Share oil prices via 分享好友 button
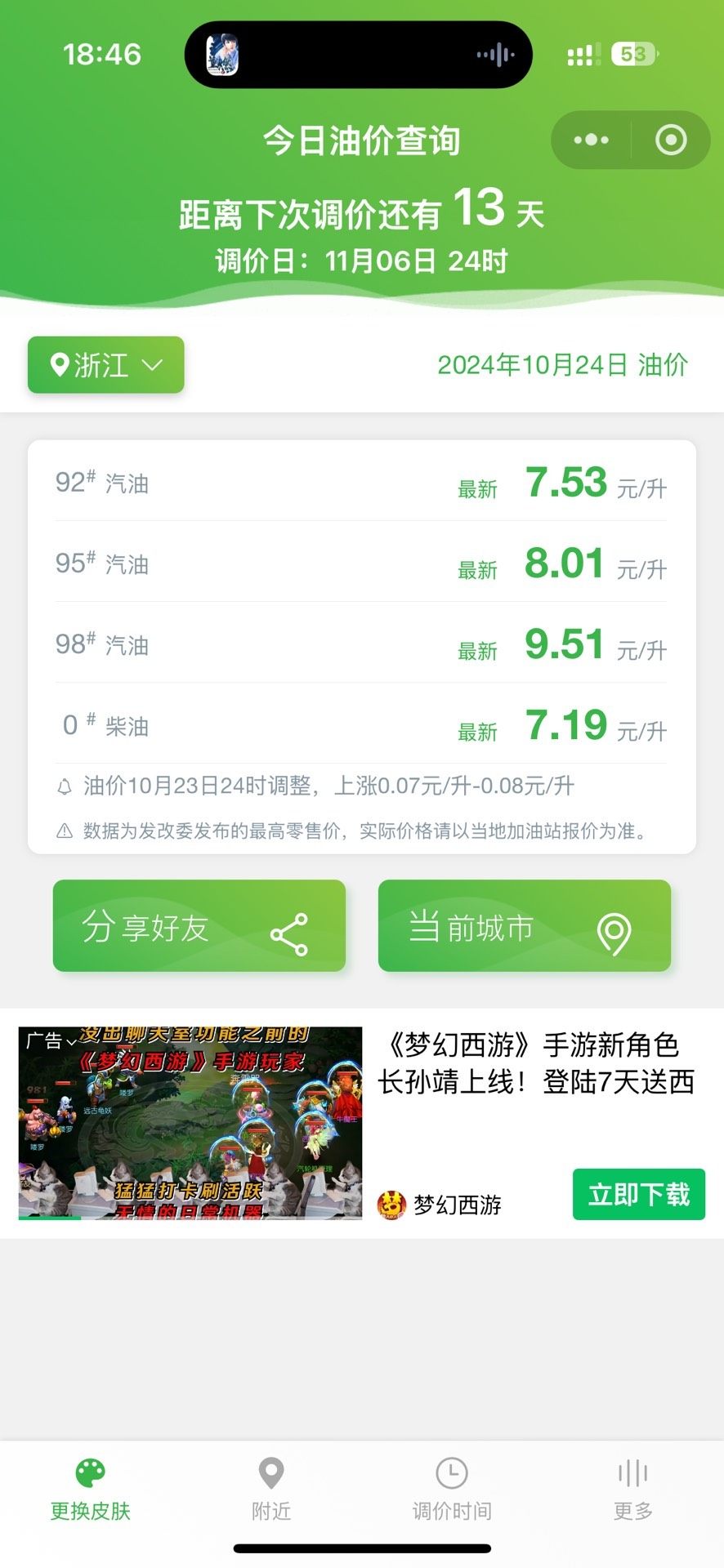The width and height of the screenshot is (724, 1568). [199, 926]
